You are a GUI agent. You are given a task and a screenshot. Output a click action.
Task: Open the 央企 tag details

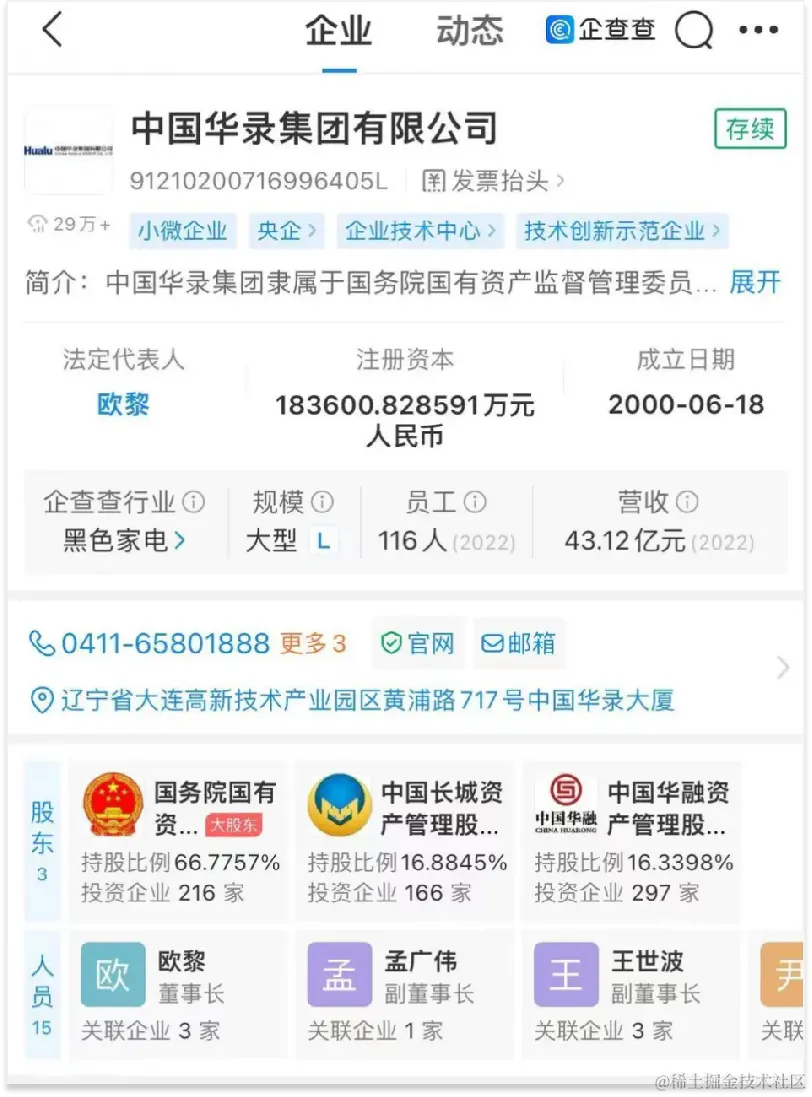pyautogui.click(x=286, y=231)
